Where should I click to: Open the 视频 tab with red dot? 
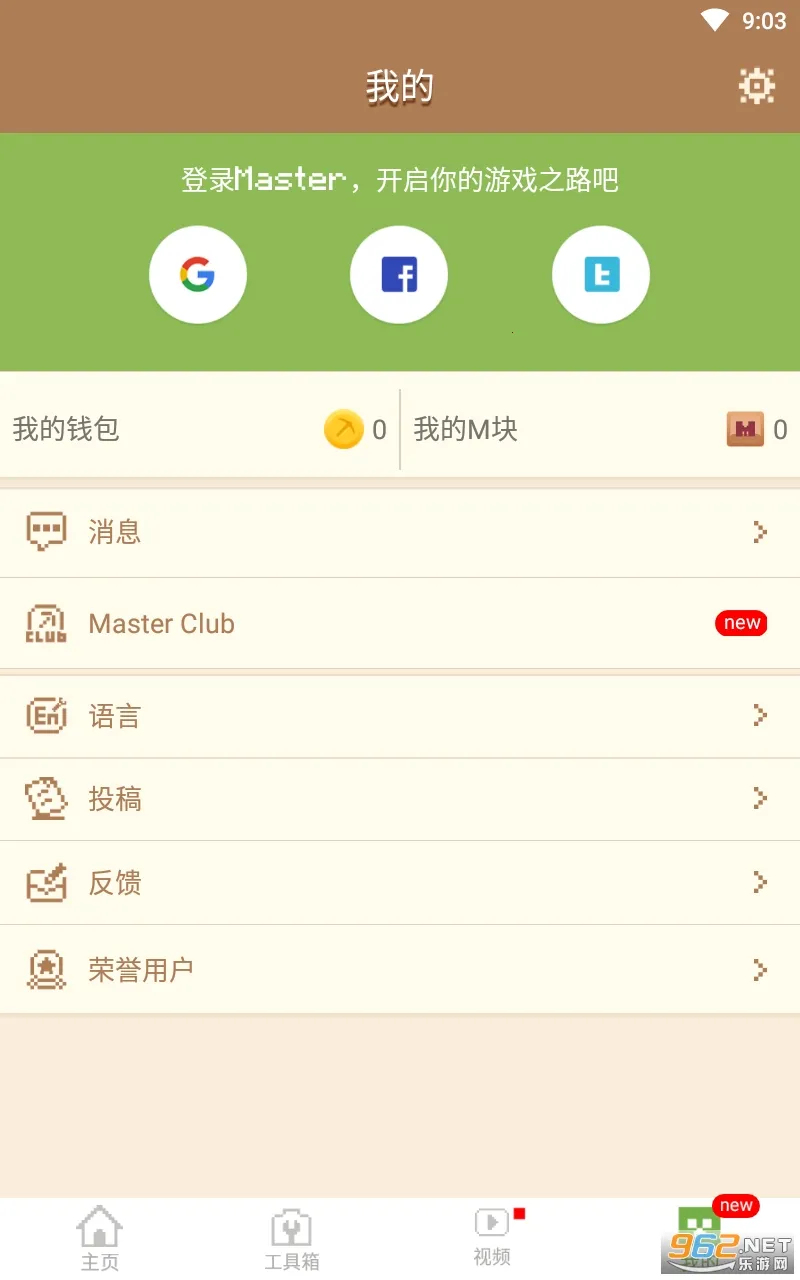(x=491, y=1237)
